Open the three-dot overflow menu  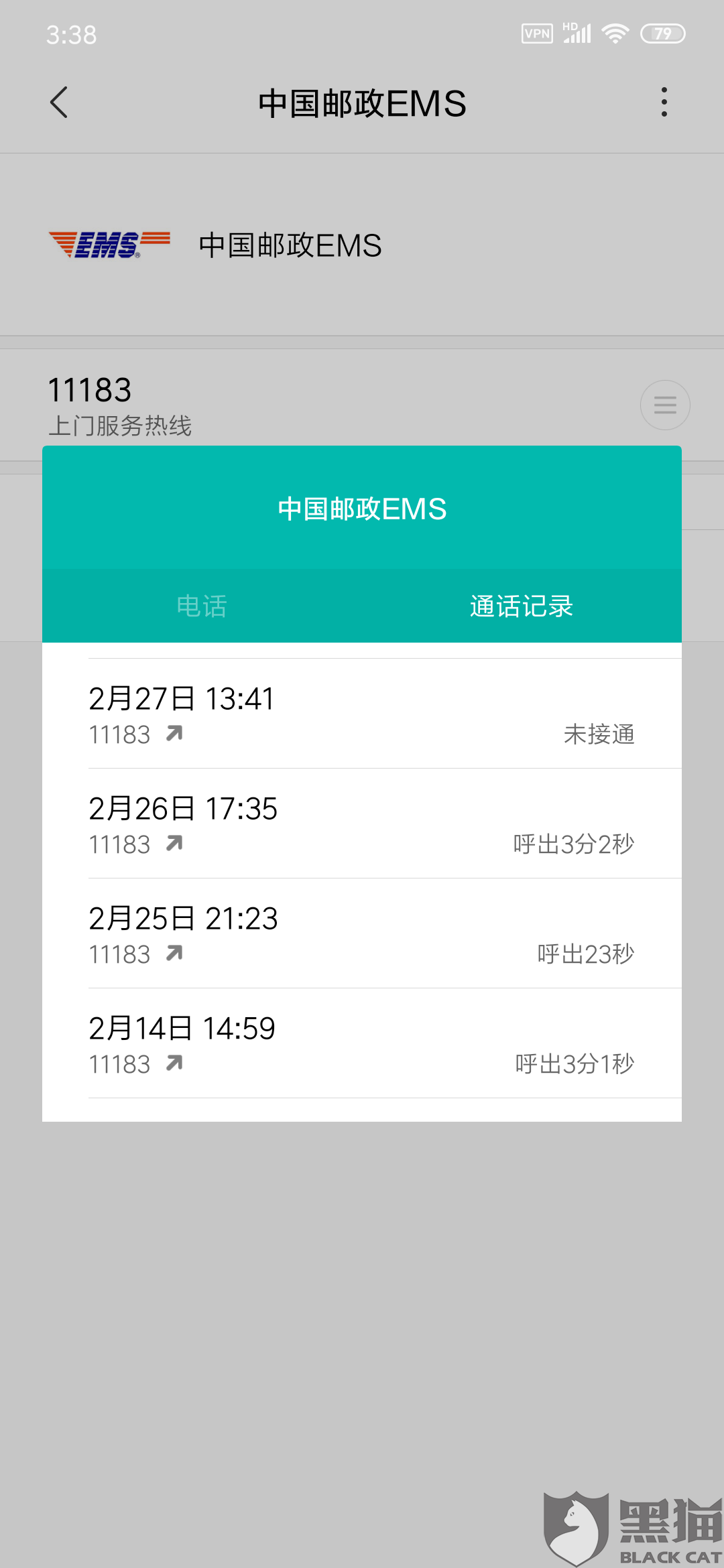pyautogui.click(x=664, y=102)
